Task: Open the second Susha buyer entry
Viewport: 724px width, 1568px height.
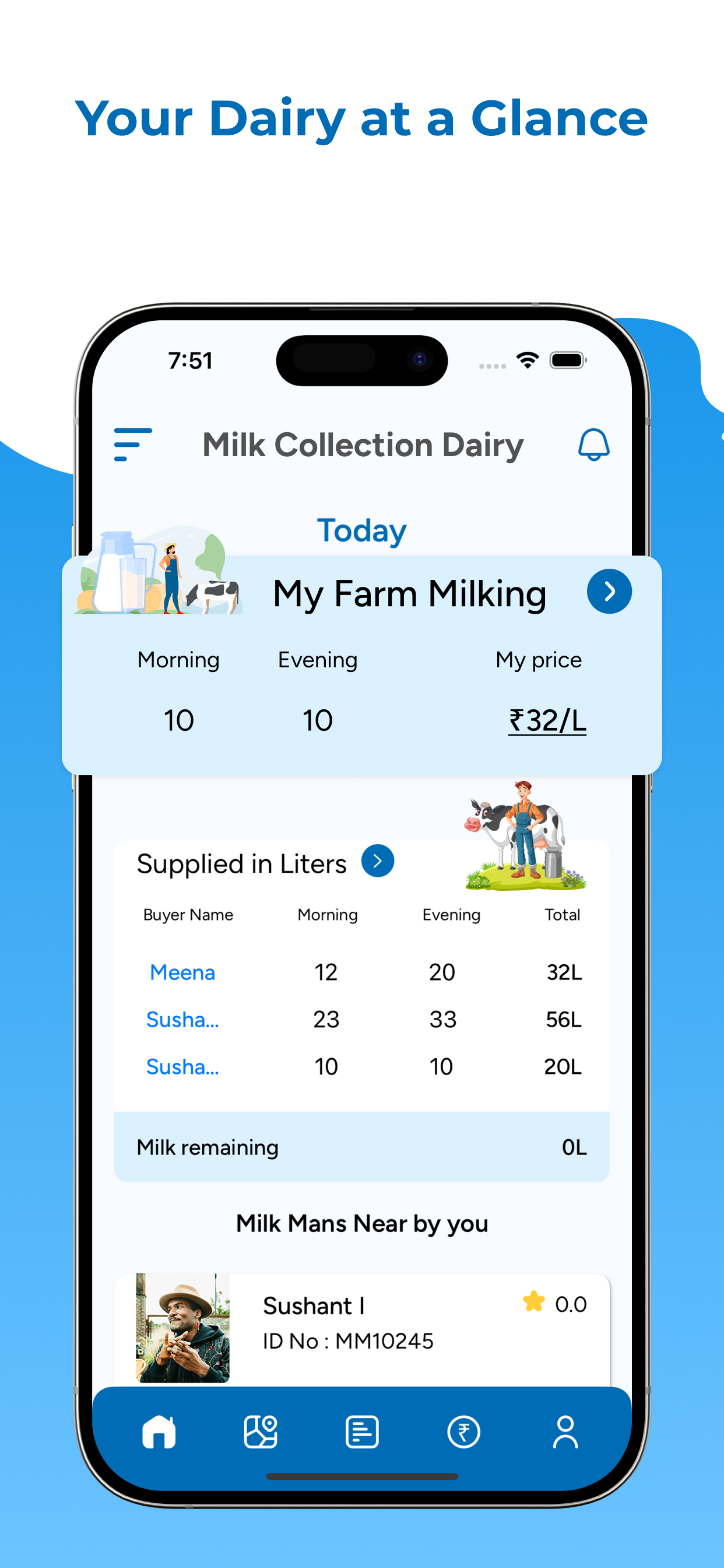Action: [182, 1066]
